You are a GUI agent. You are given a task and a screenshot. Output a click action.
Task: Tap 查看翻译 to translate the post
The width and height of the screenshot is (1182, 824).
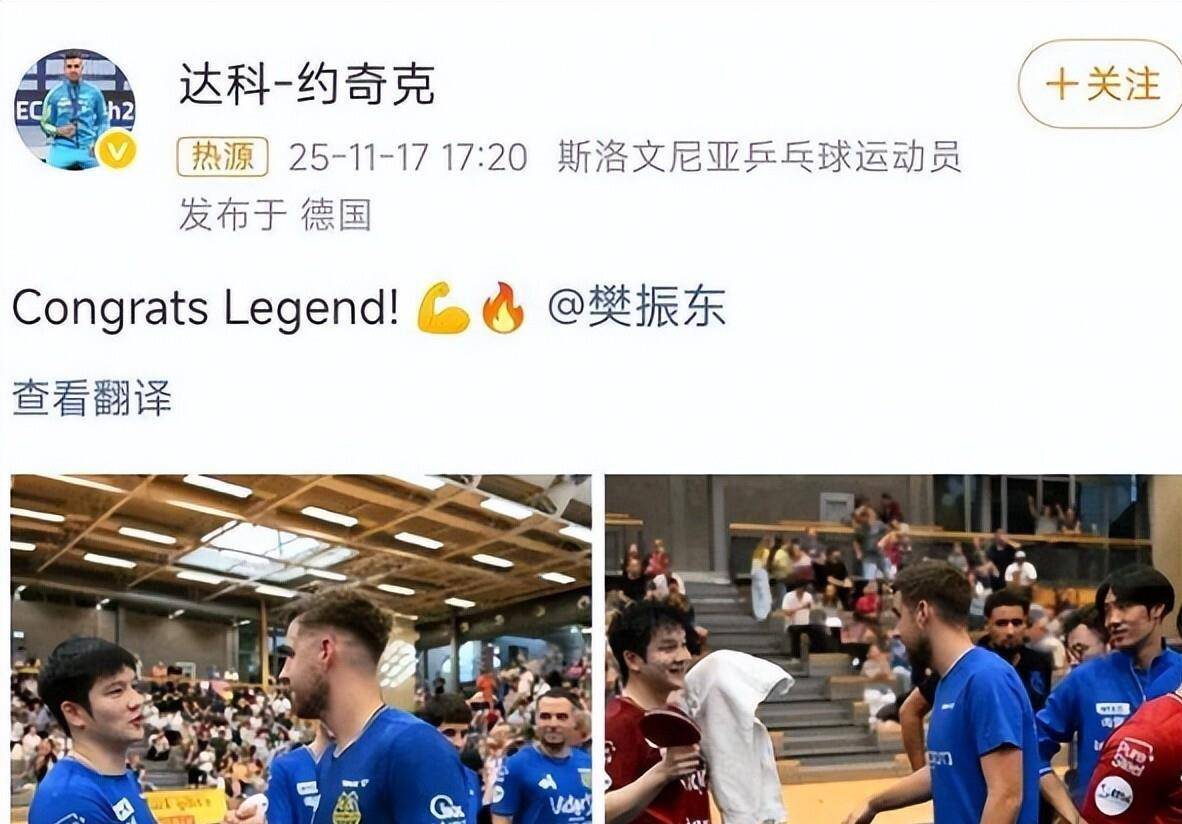click(92, 397)
